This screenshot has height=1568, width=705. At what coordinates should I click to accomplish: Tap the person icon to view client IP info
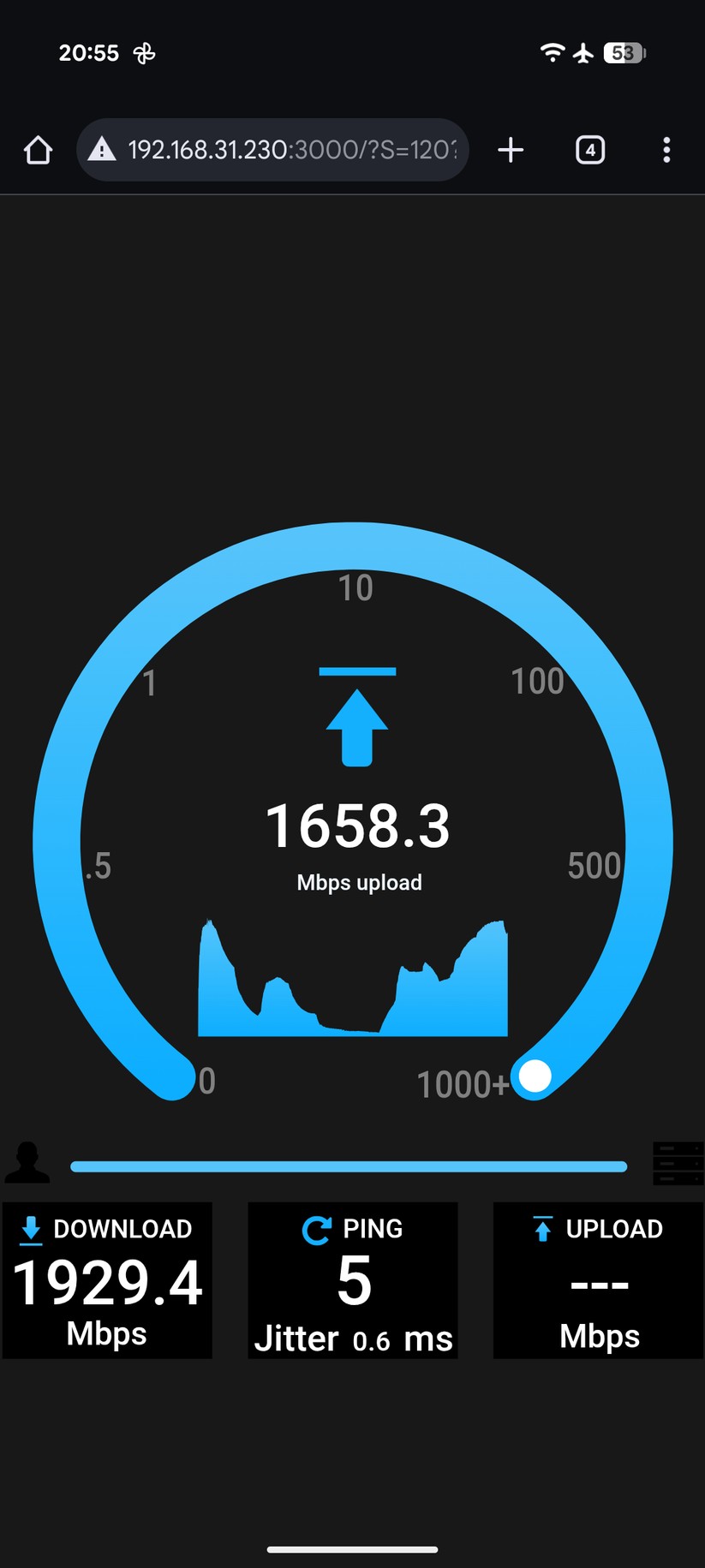[27, 1164]
